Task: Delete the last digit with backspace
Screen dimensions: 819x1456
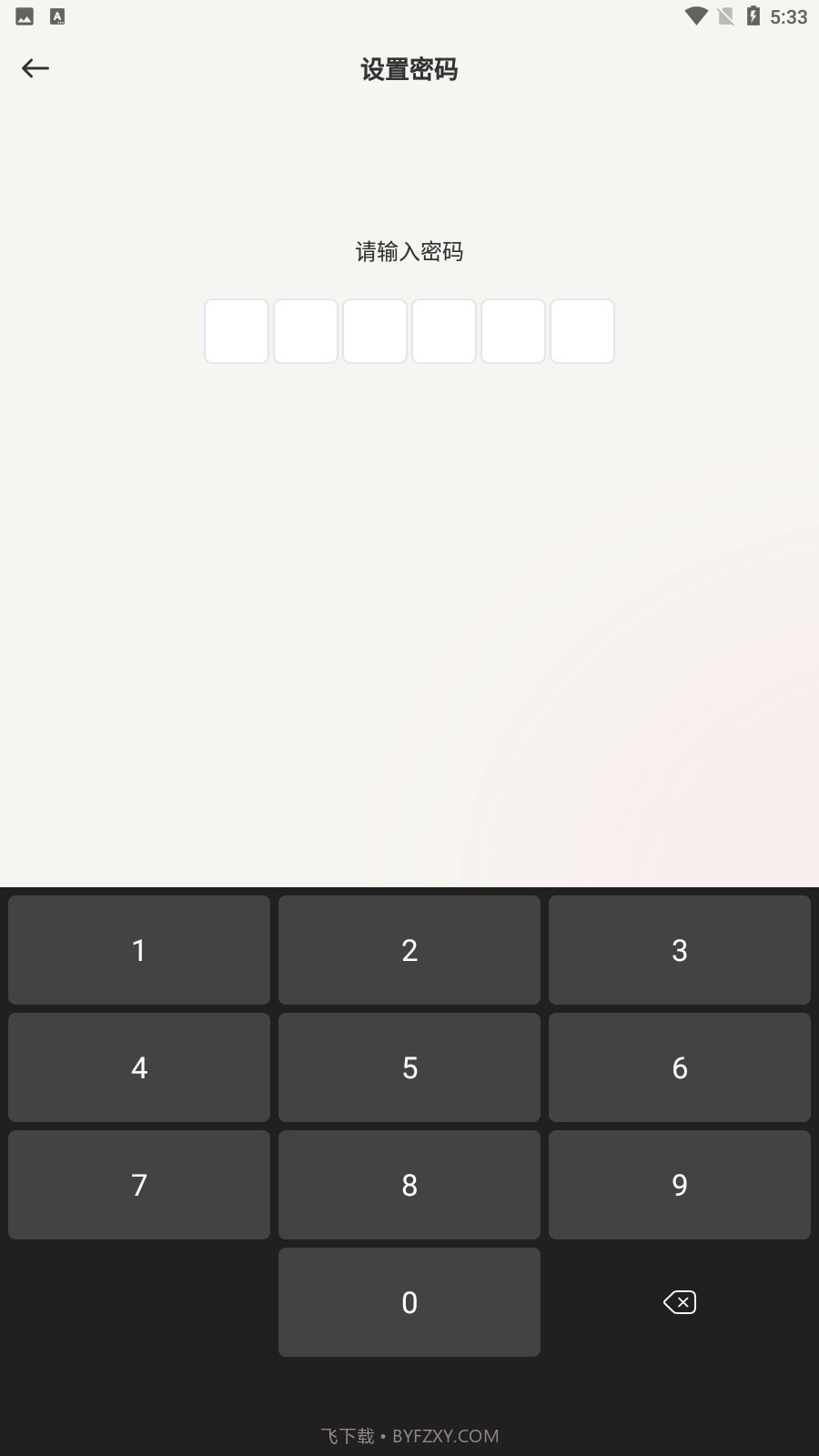Action: [680, 1302]
